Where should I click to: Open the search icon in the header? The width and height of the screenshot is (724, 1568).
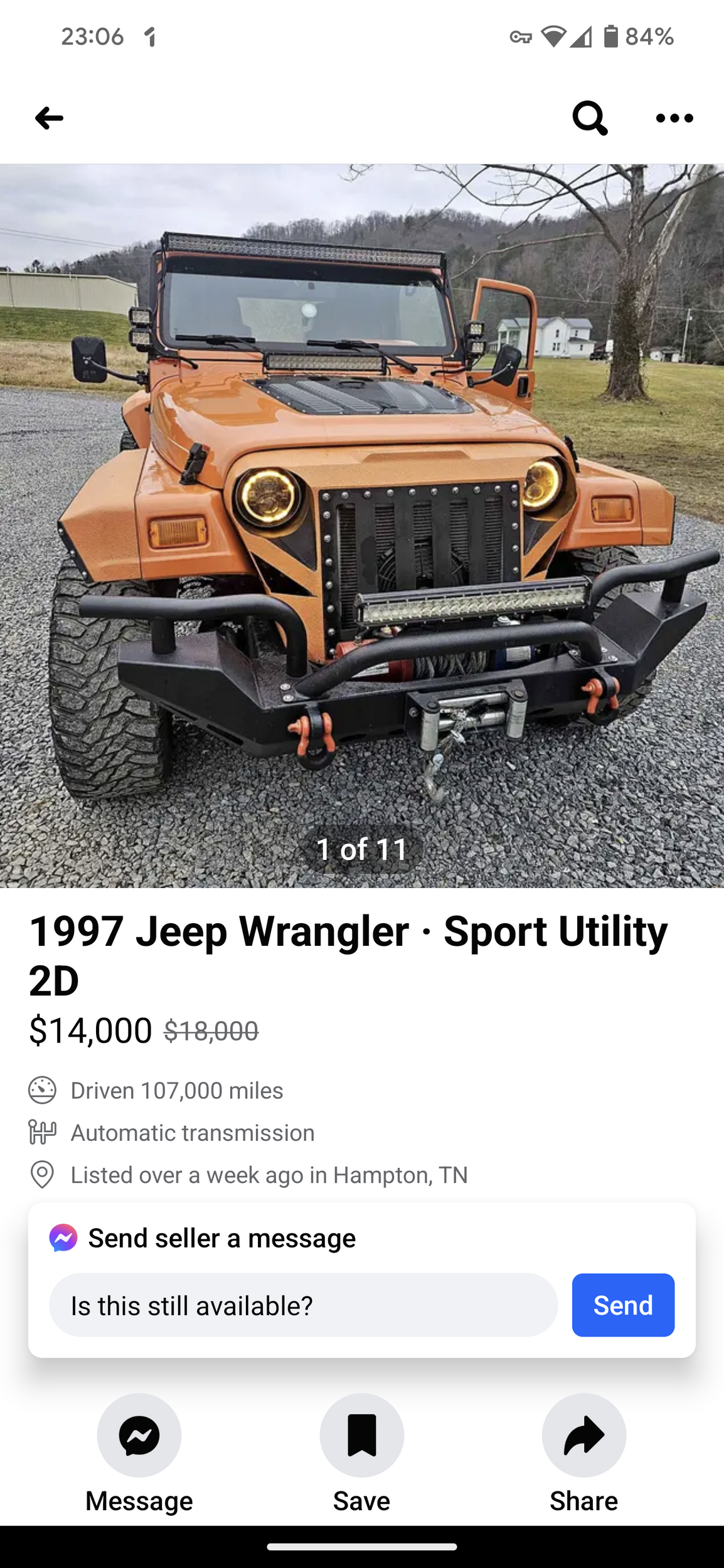[x=589, y=118]
